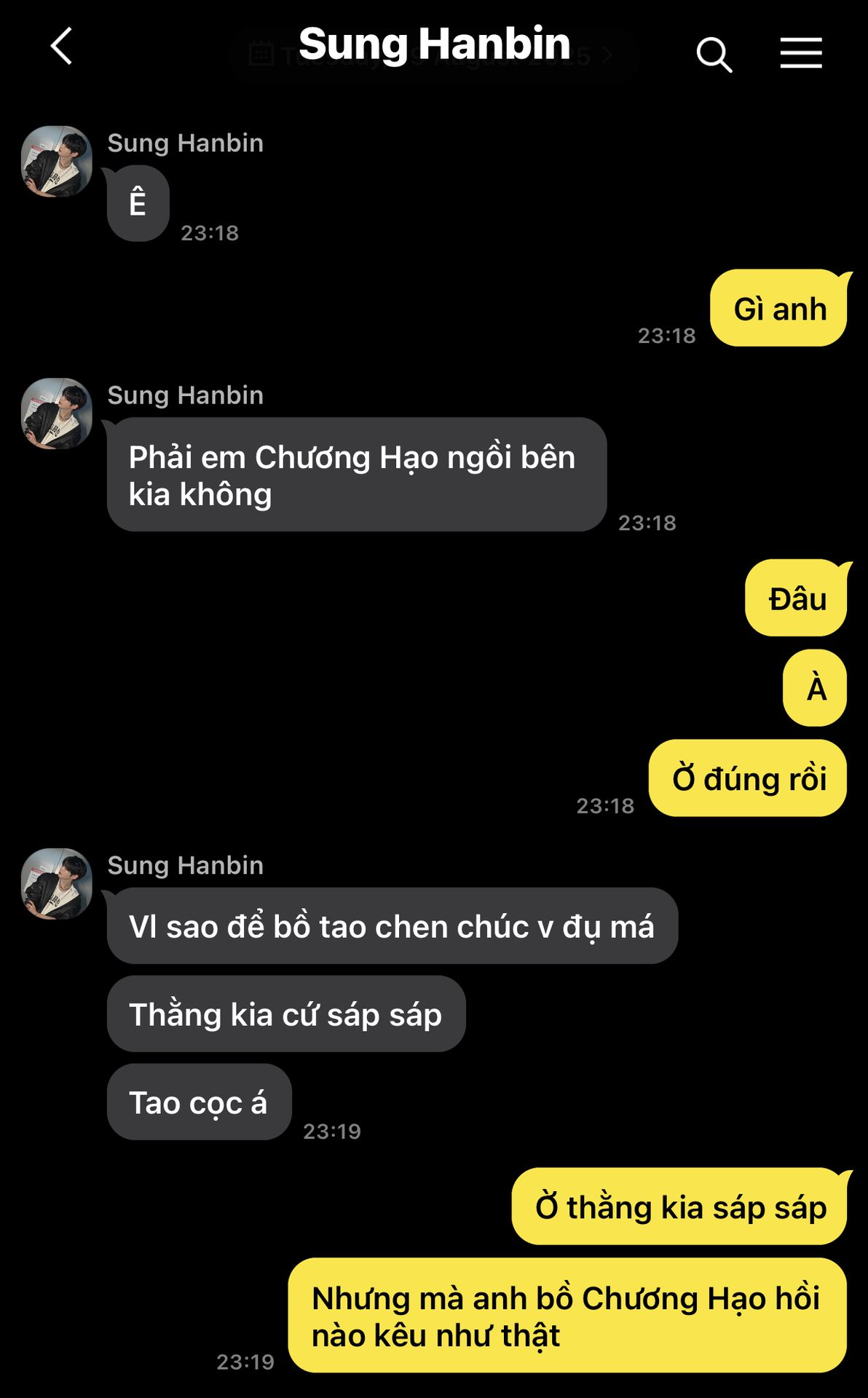Open the chat menu
This screenshot has height=1398, width=868.
pyautogui.click(x=801, y=54)
